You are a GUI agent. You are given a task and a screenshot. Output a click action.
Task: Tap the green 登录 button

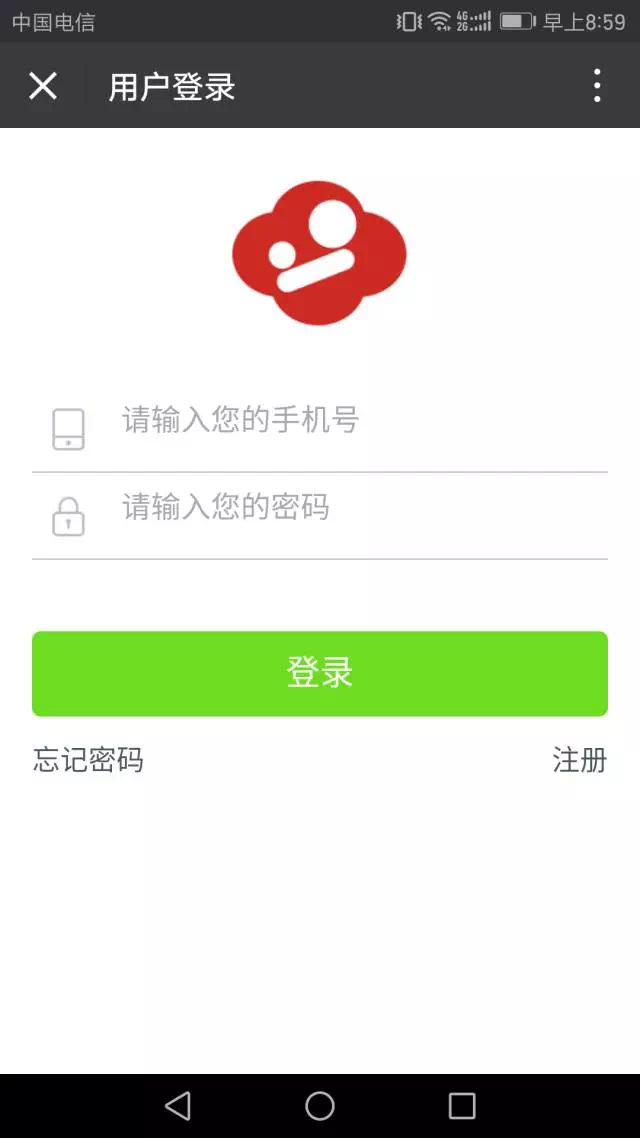[x=320, y=673]
